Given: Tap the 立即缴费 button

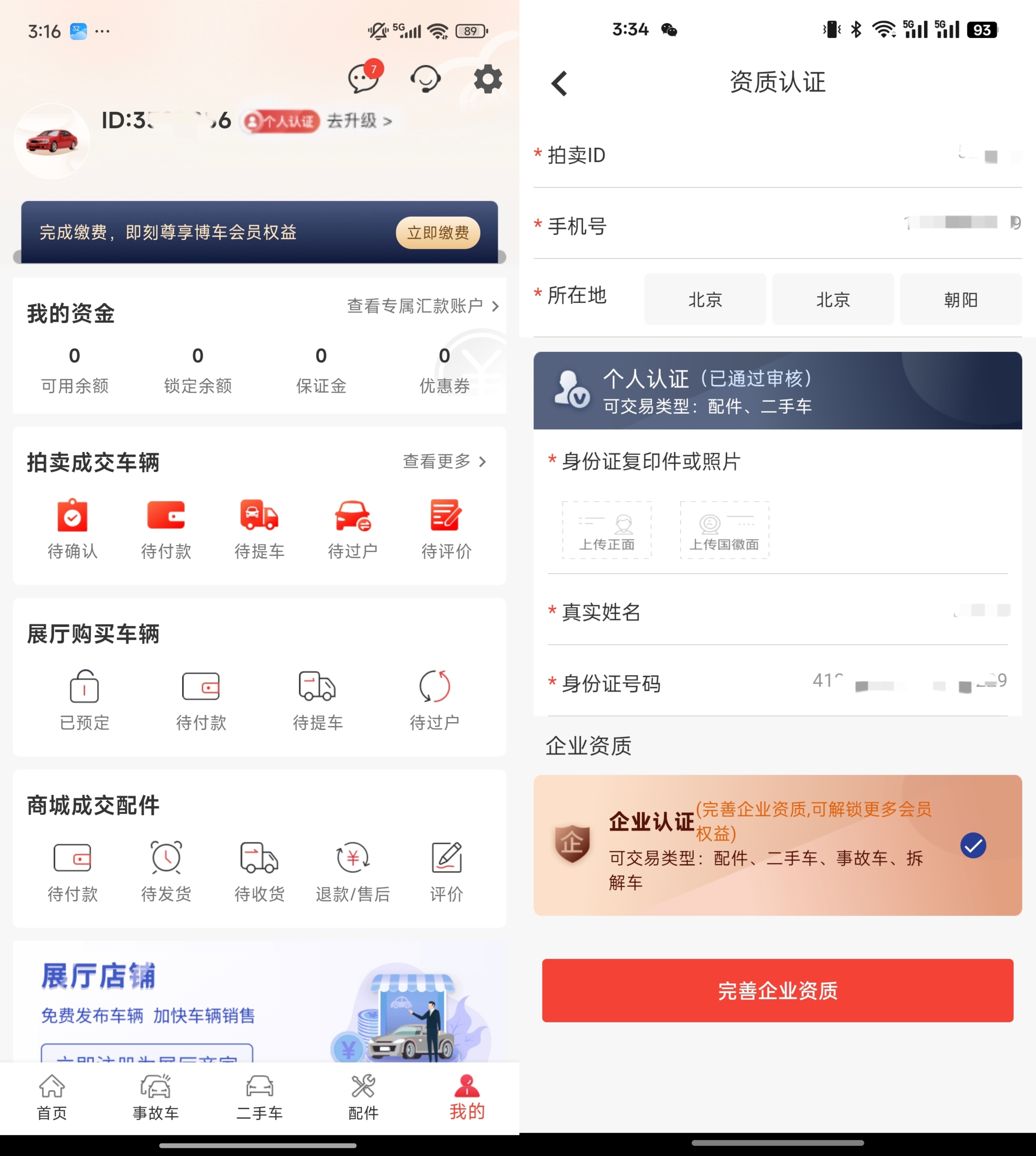Looking at the screenshot, I should pos(438,232).
